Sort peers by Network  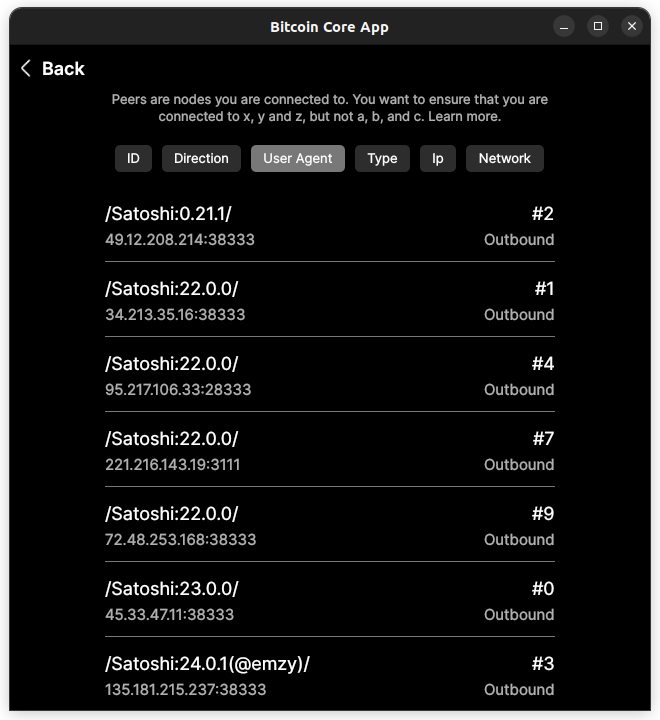[x=505, y=158]
